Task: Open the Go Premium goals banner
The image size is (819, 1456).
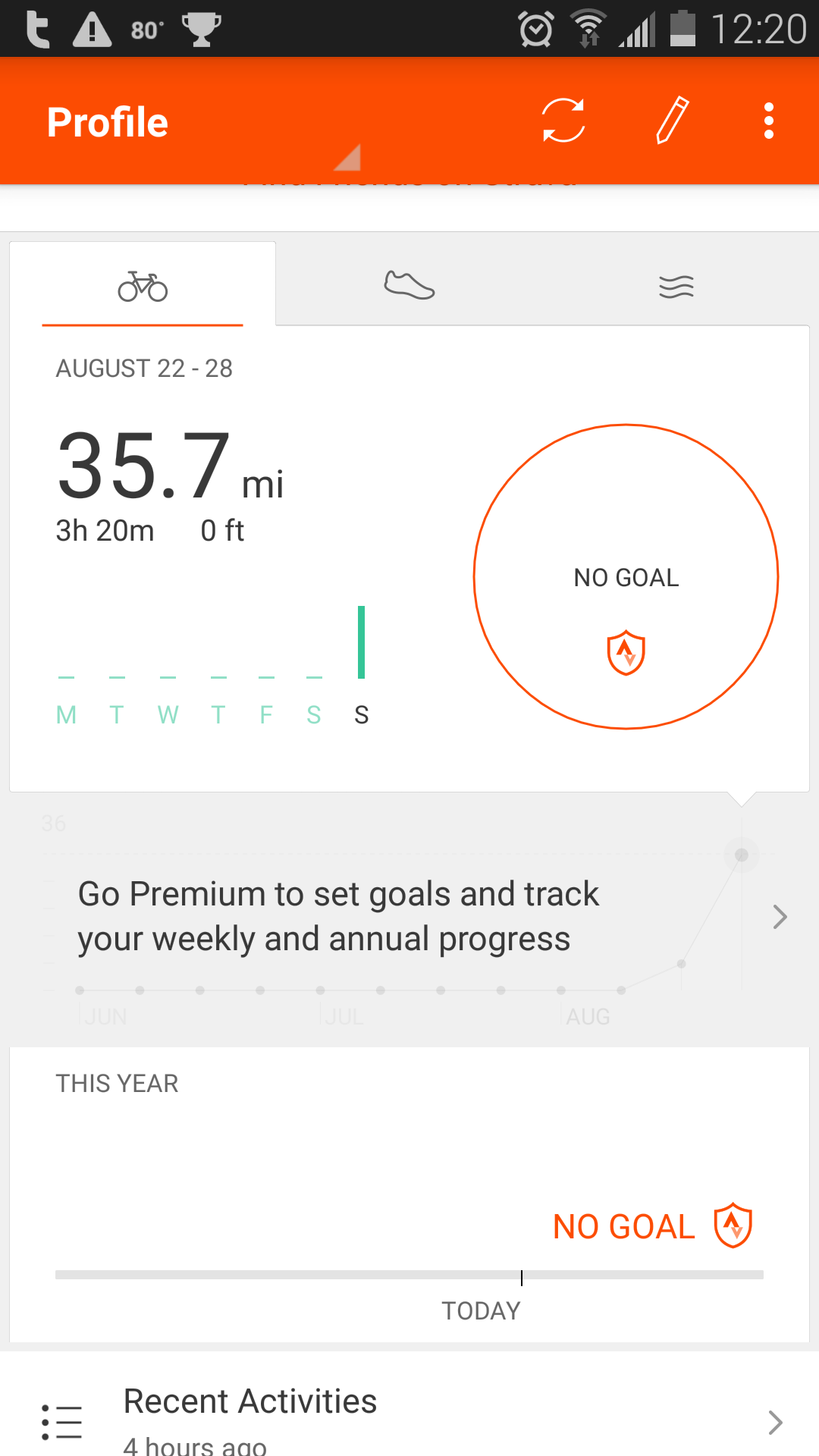Action: tap(409, 917)
